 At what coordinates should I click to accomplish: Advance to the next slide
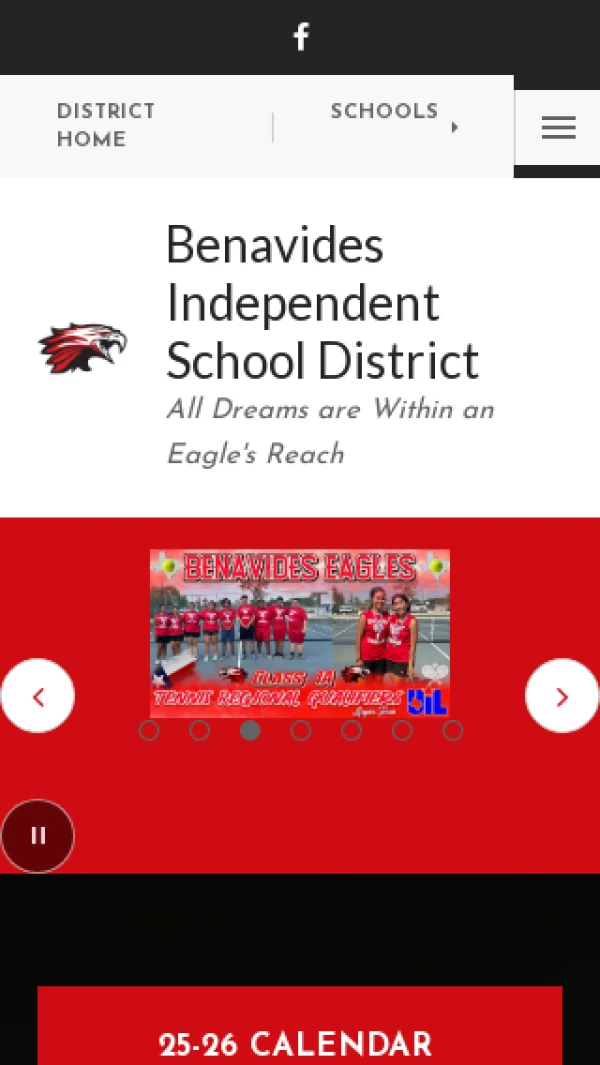pos(562,696)
